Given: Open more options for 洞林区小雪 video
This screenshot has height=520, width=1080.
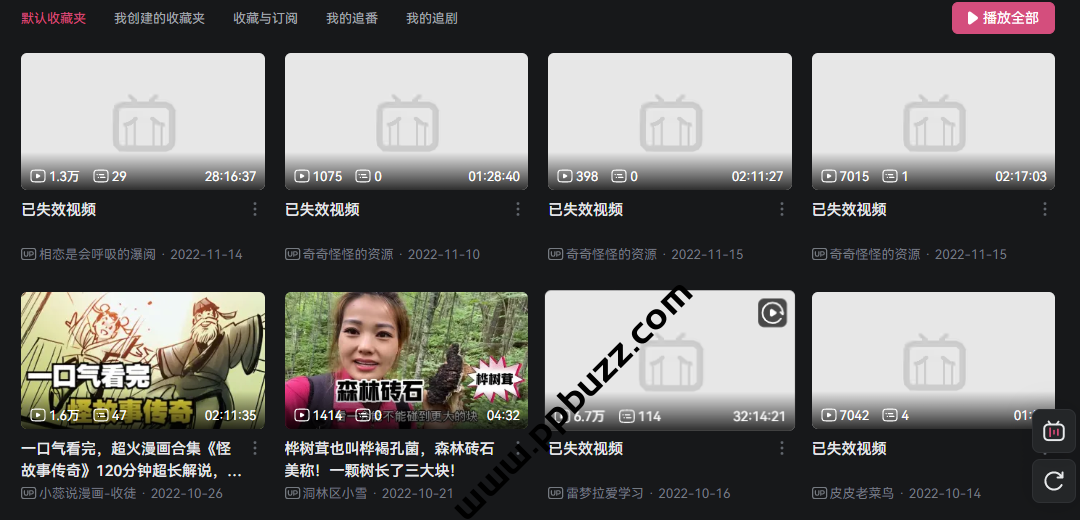Looking at the screenshot, I should click(x=518, y=448).
